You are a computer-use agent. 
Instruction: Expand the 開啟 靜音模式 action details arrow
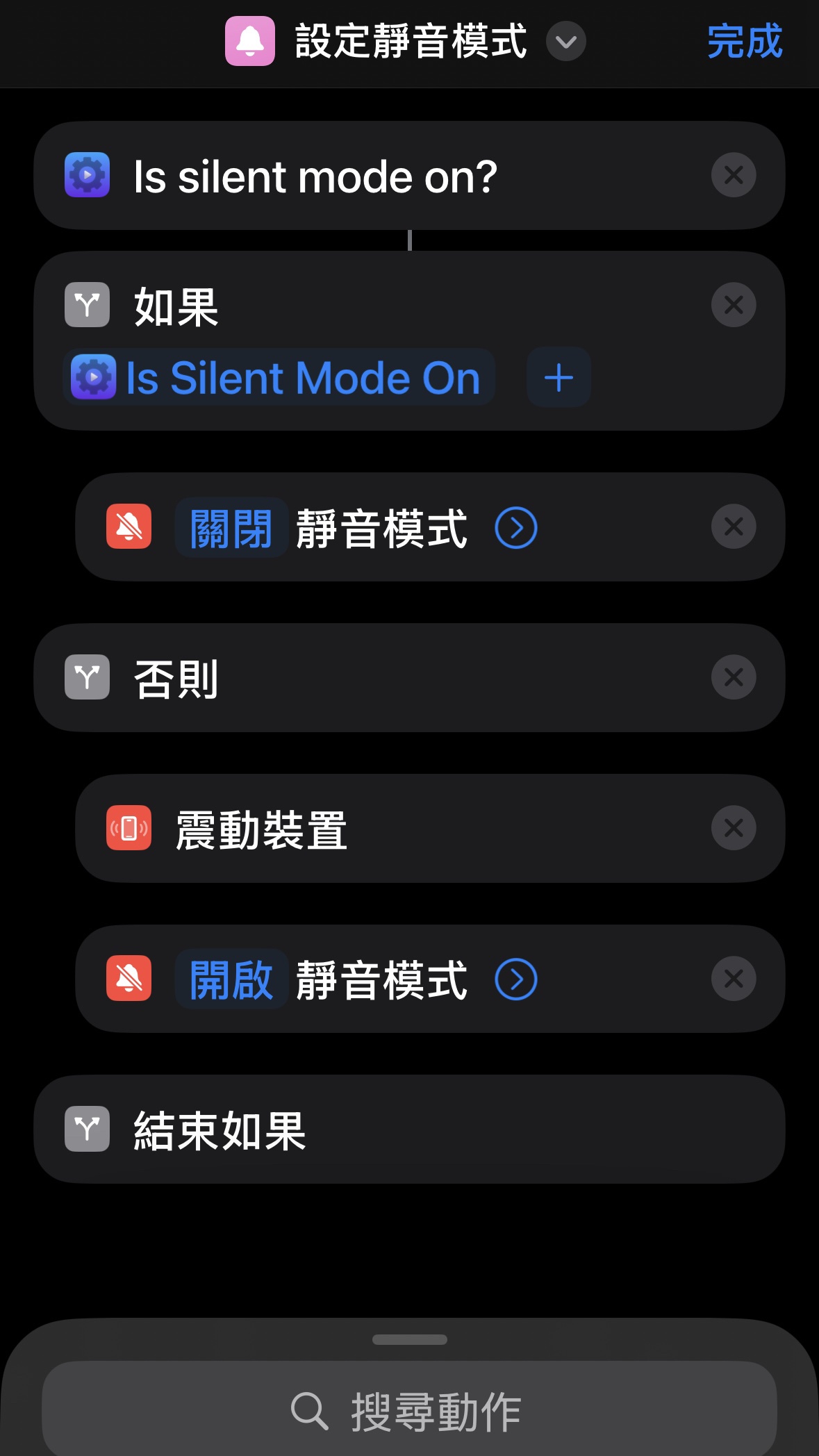point(515,979)
